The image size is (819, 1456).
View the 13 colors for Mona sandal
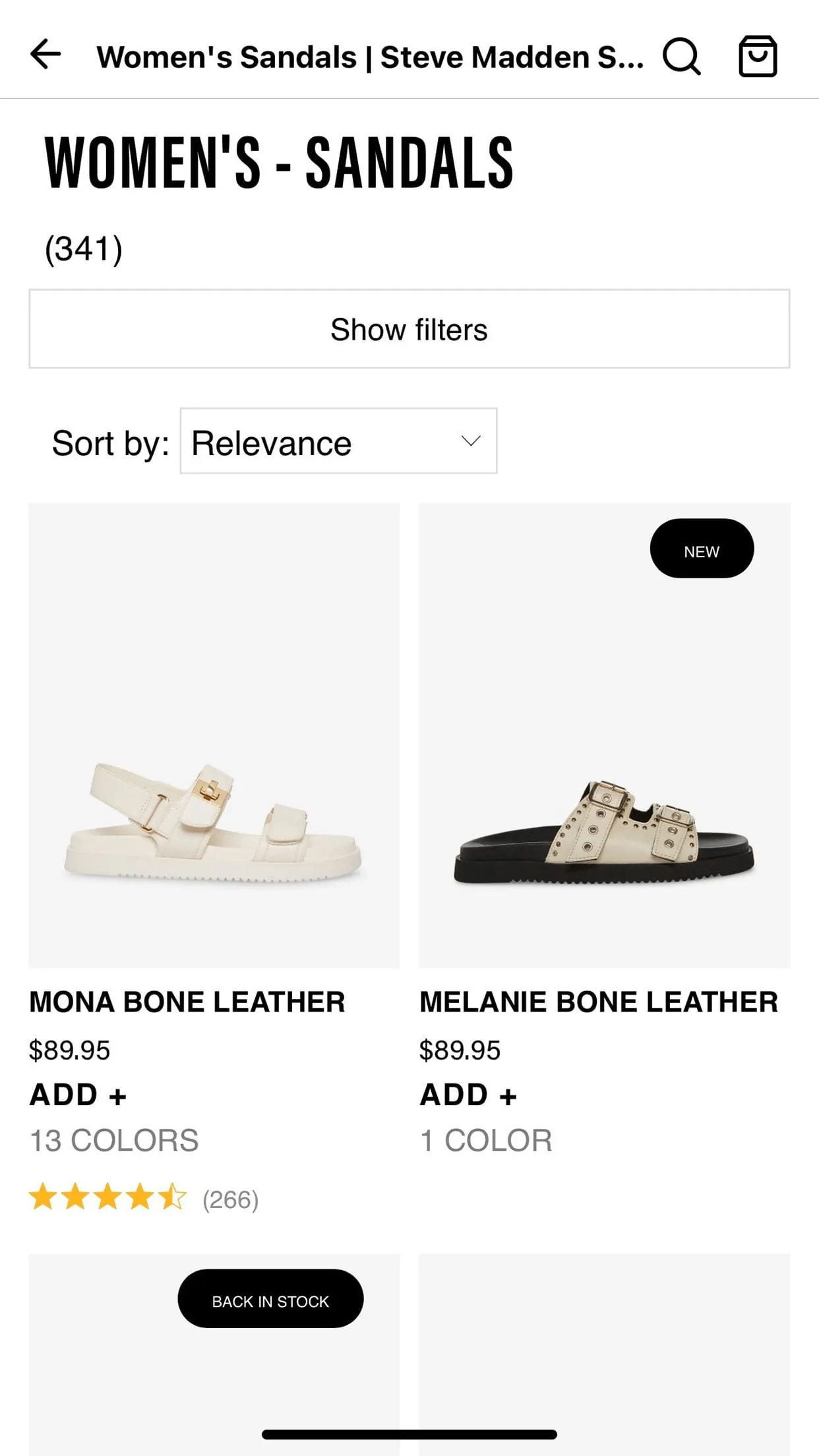tap(113, 1139)
